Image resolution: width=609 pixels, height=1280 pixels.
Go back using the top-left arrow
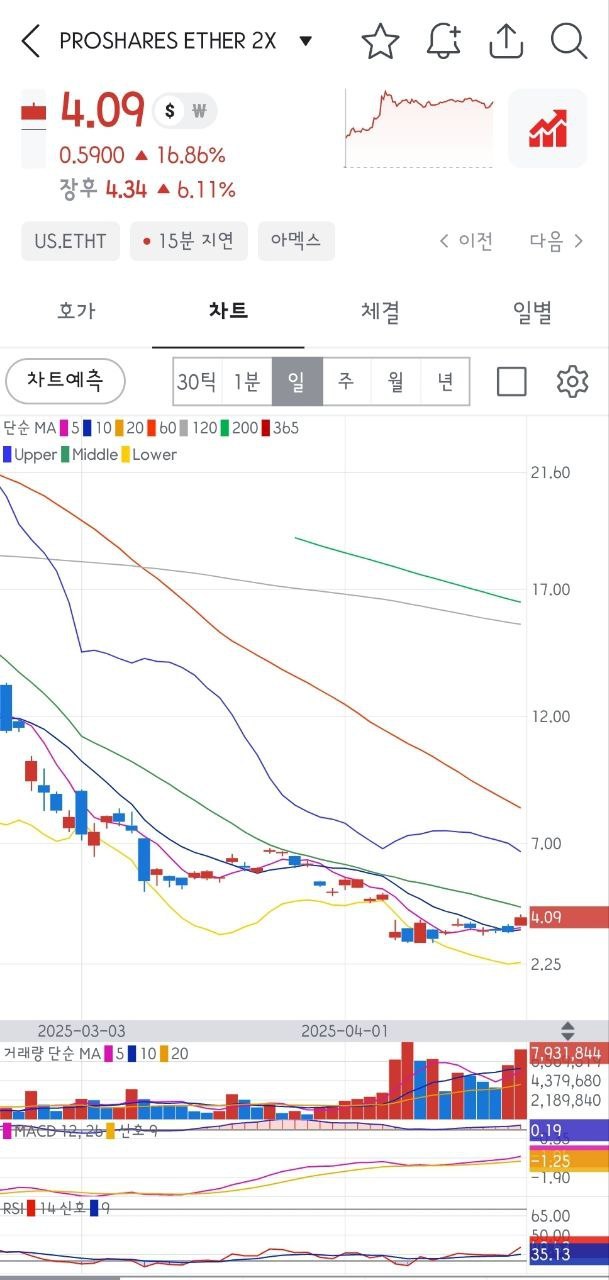tap(31, 41)
